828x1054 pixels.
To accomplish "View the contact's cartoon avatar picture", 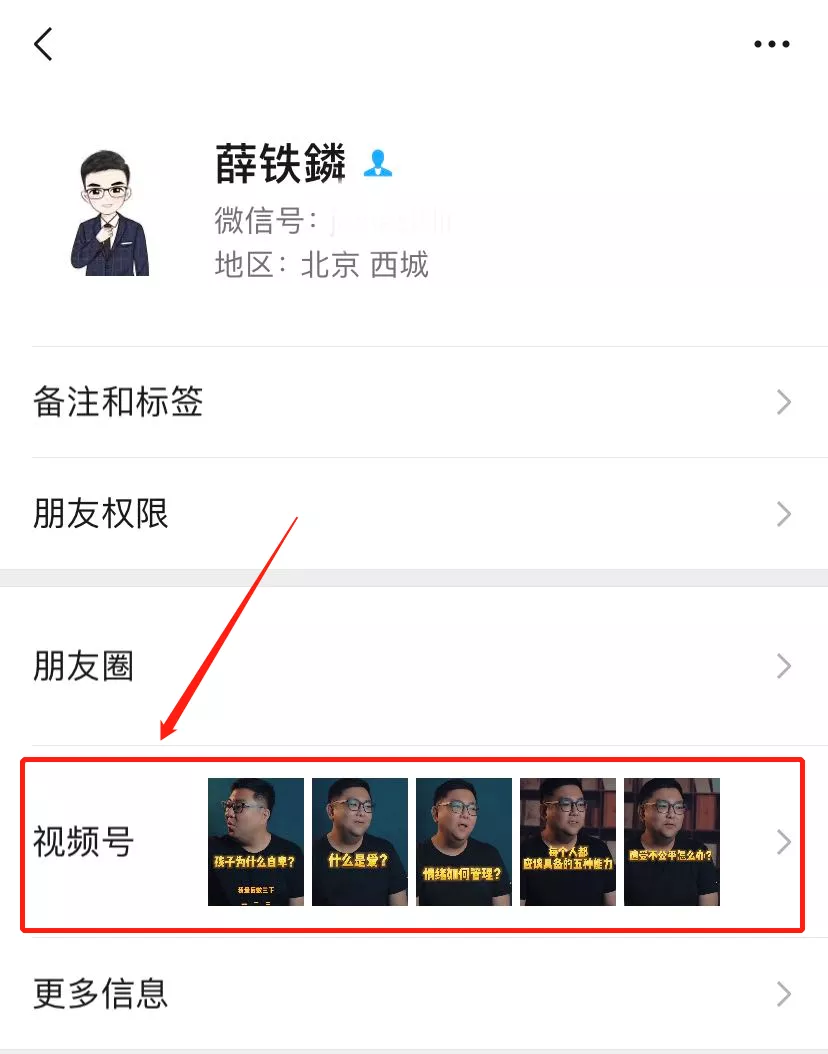I will (110, 212).
